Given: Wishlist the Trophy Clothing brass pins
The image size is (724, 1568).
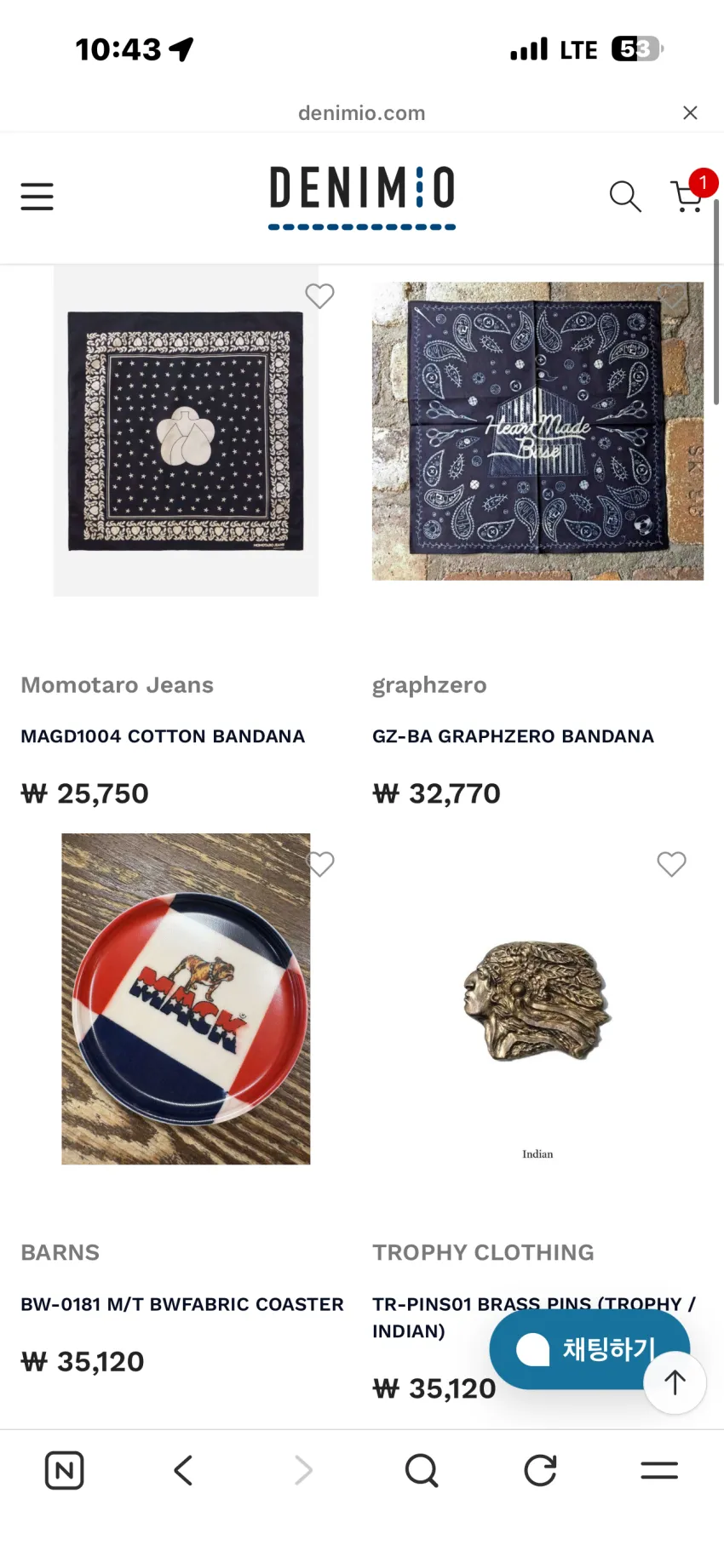Looking at the screenshot, I should [x=671, y=864].
